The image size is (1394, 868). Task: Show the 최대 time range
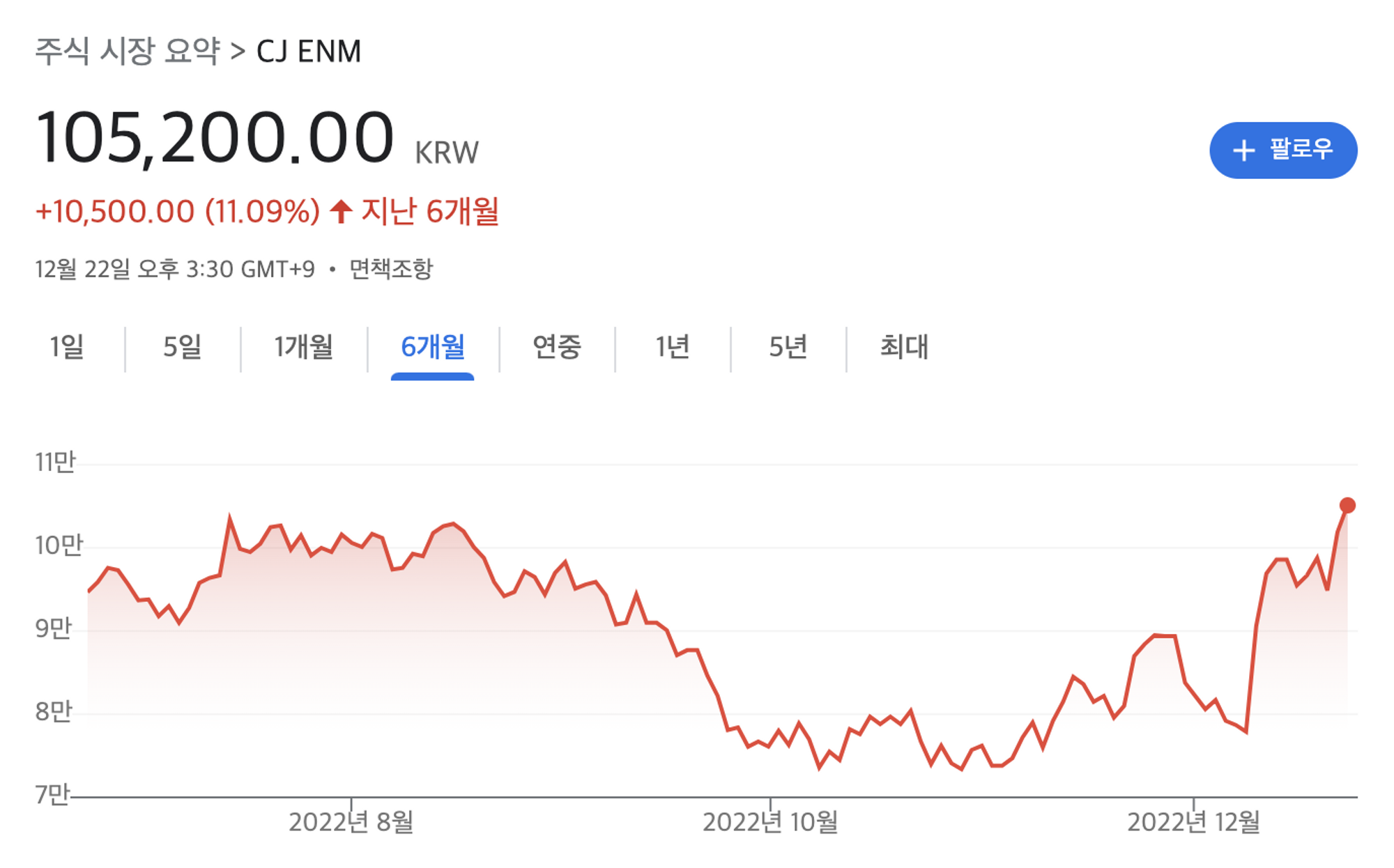tap(904, 347)
